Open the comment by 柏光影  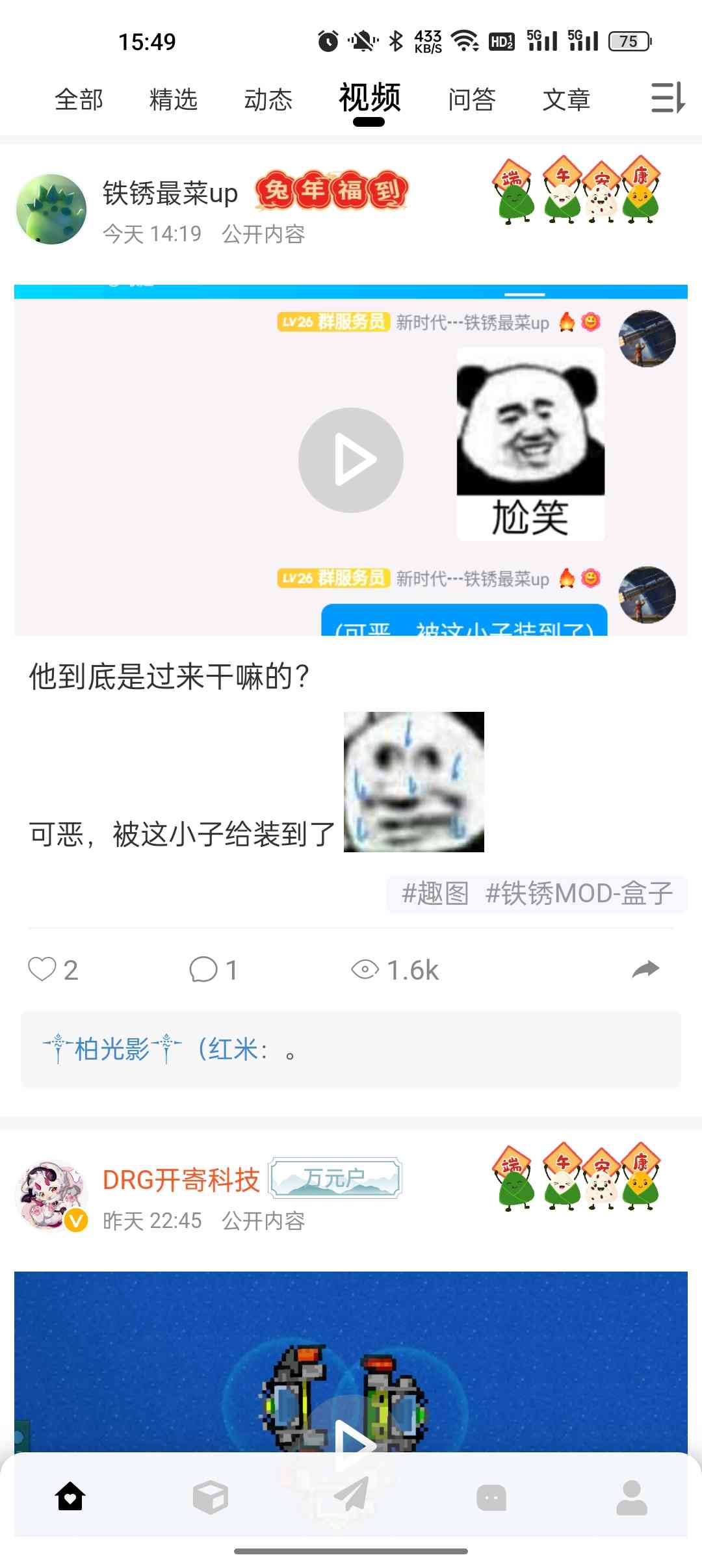point(351,1049)
